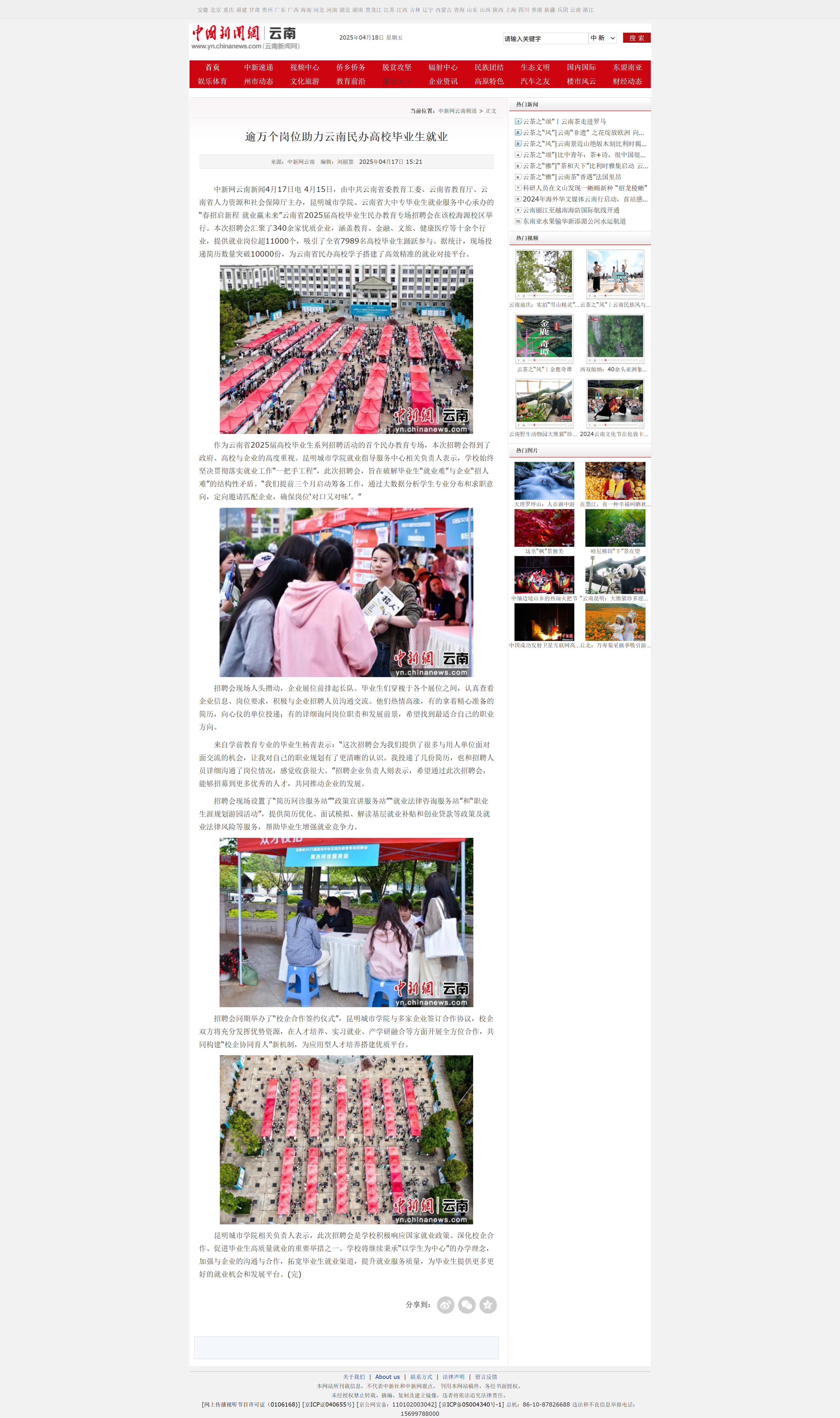Tap the red 搜索 button

(636, 38)
